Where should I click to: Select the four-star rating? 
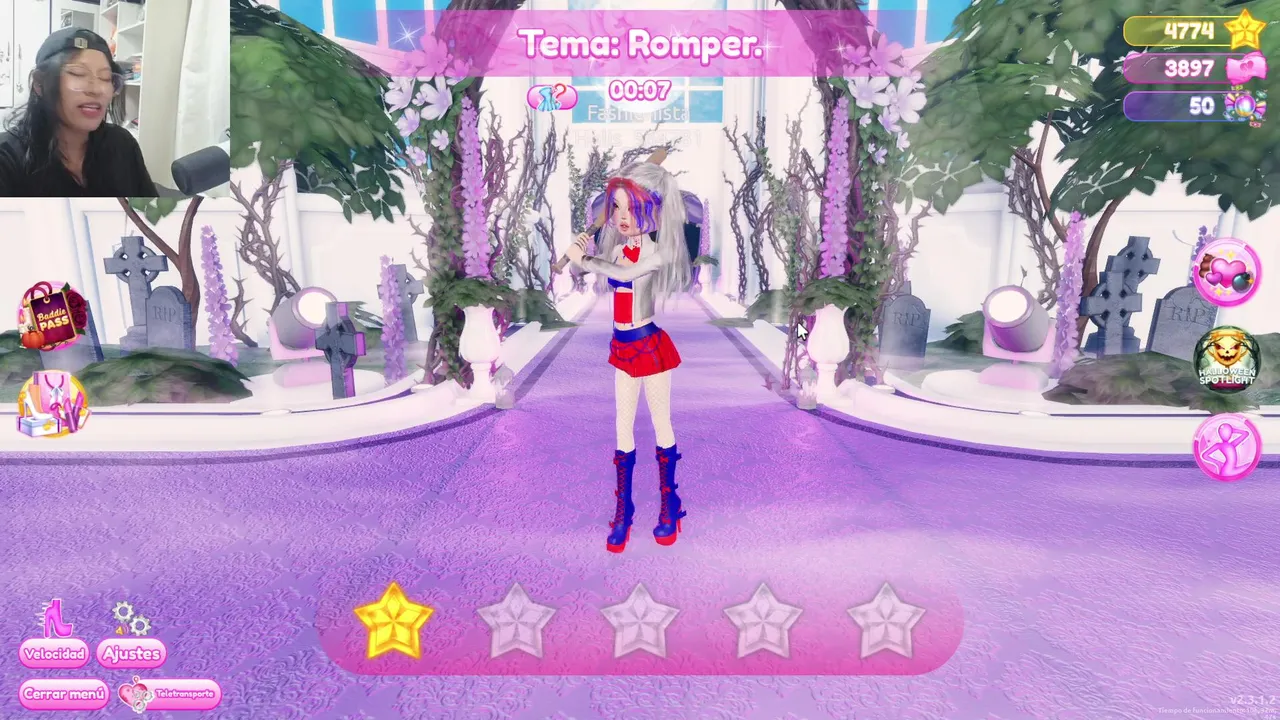(x=762, y=622)
